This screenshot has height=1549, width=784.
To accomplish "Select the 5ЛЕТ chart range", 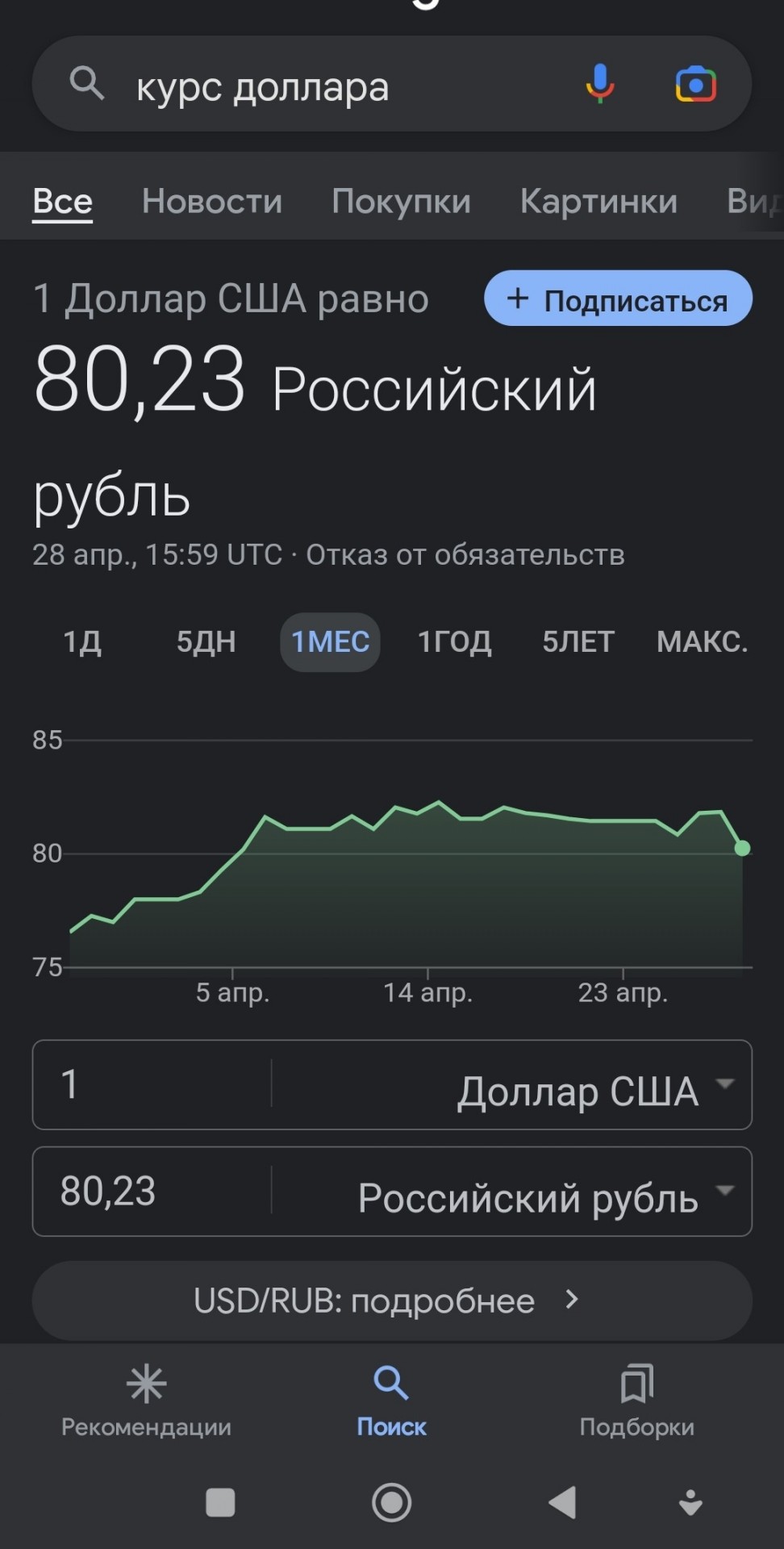I will [x=578, y=642].
